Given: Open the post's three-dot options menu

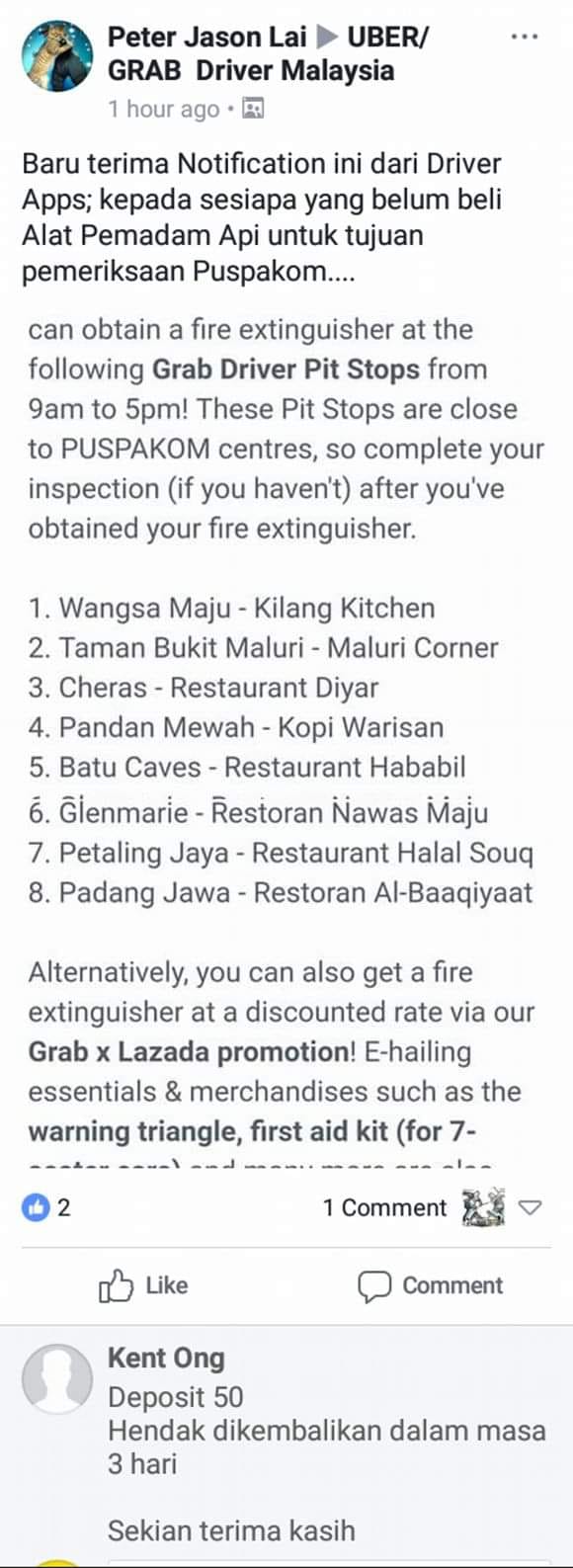Looking at the screenshot, I should 524,38.
